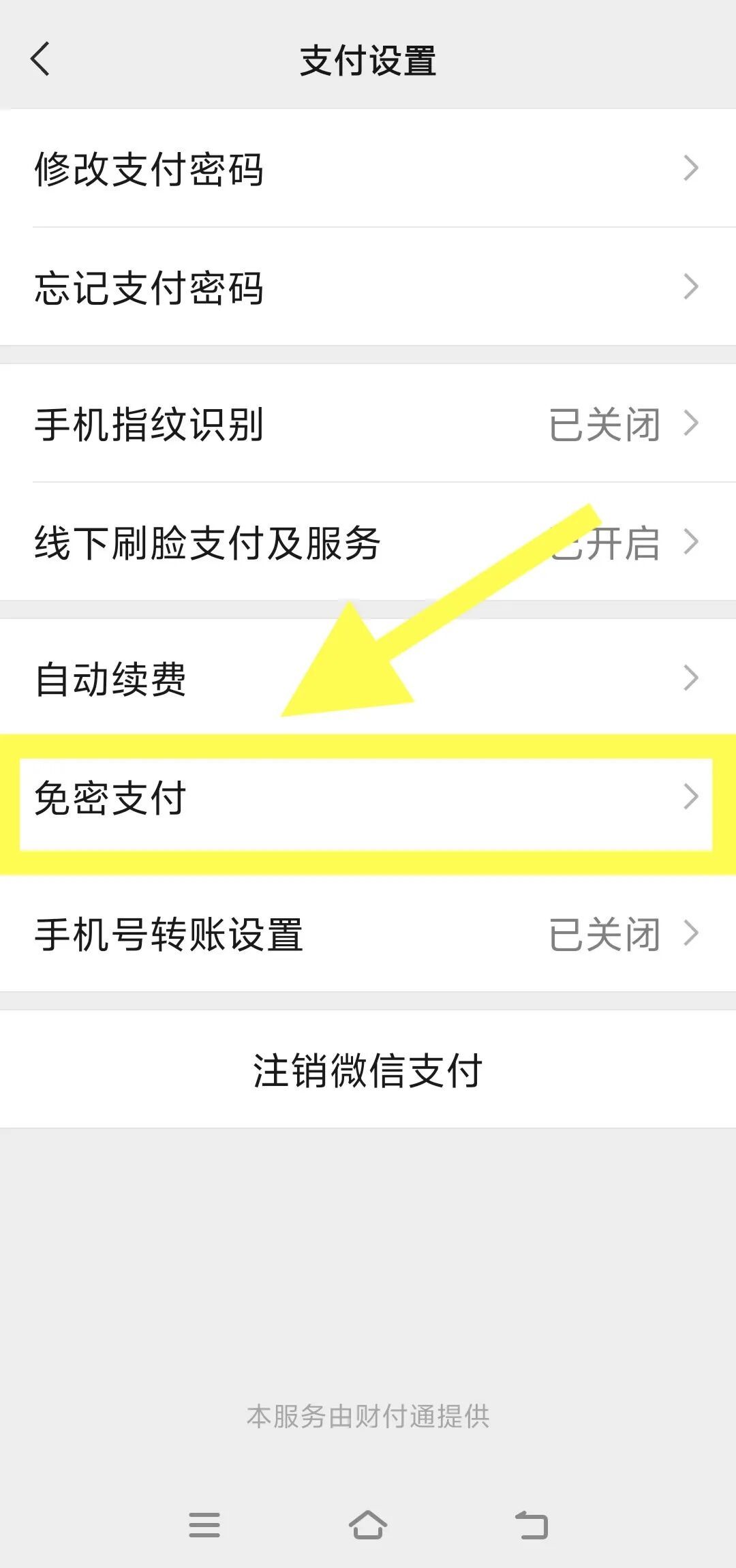This screenshot has height=1568, width=736.
Task: Open 手机号转账设置
Action: coord(368,934)
